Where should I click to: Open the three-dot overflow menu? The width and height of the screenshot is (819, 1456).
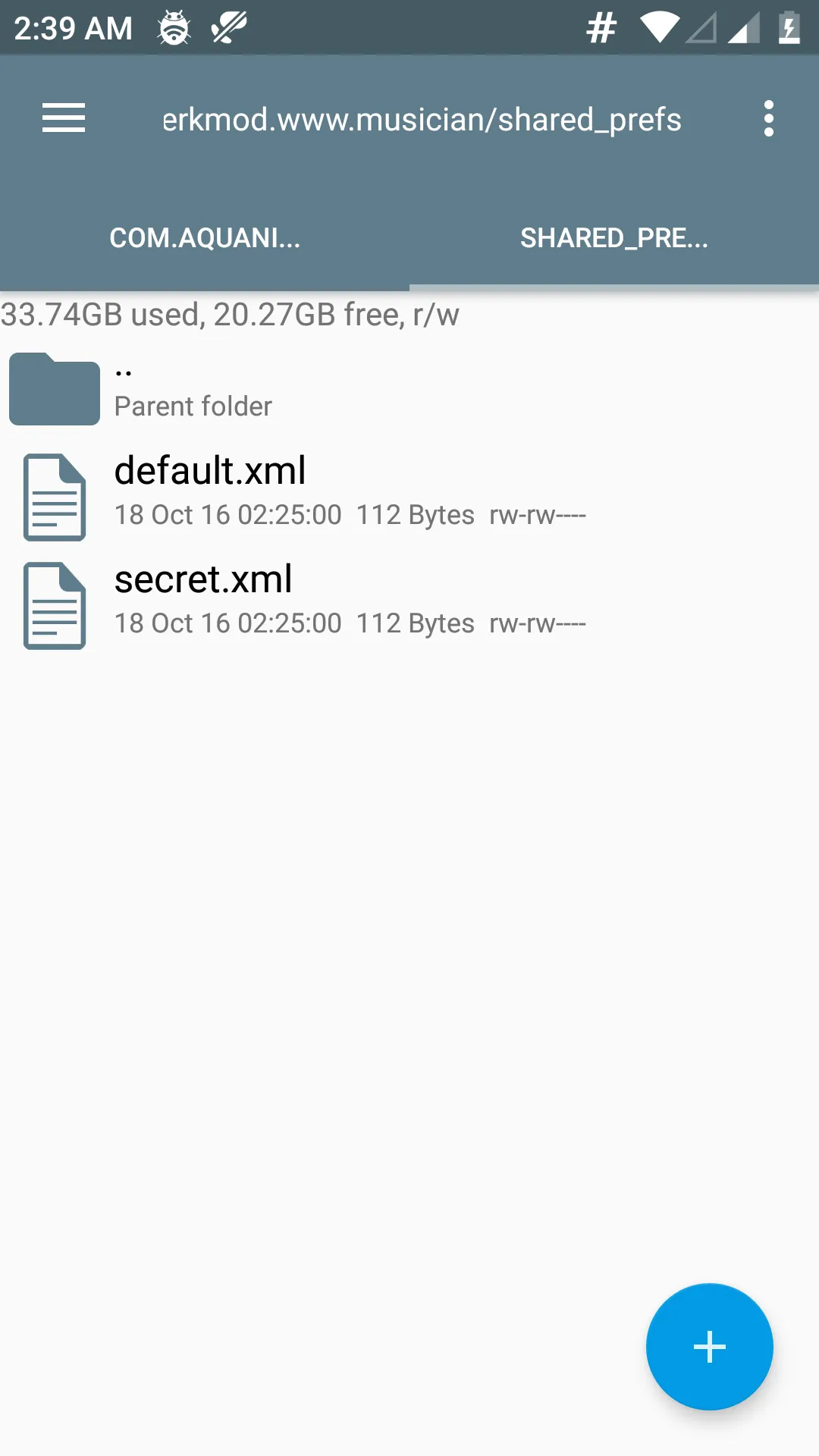pyautogui.click(x=768, y=118)
